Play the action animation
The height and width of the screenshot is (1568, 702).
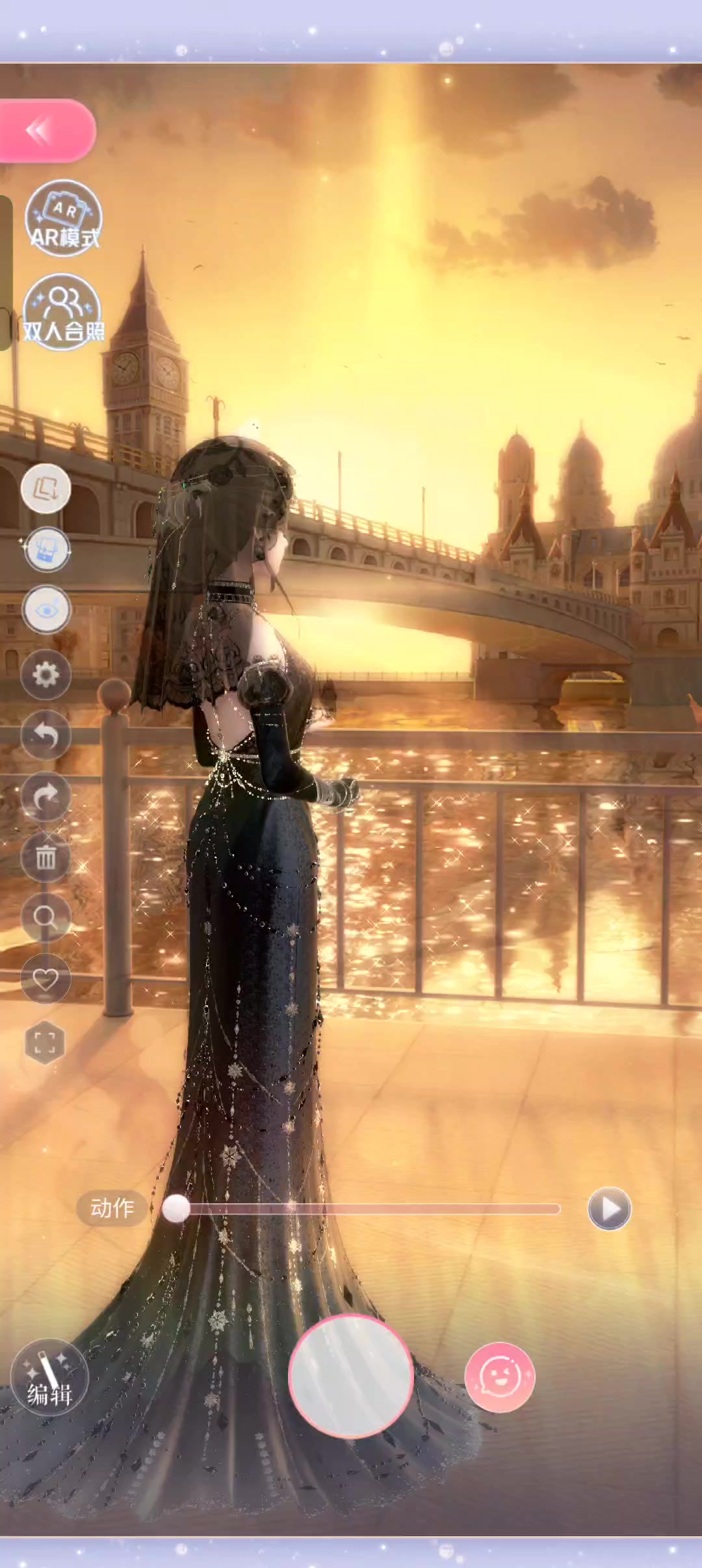point(609,1209)
